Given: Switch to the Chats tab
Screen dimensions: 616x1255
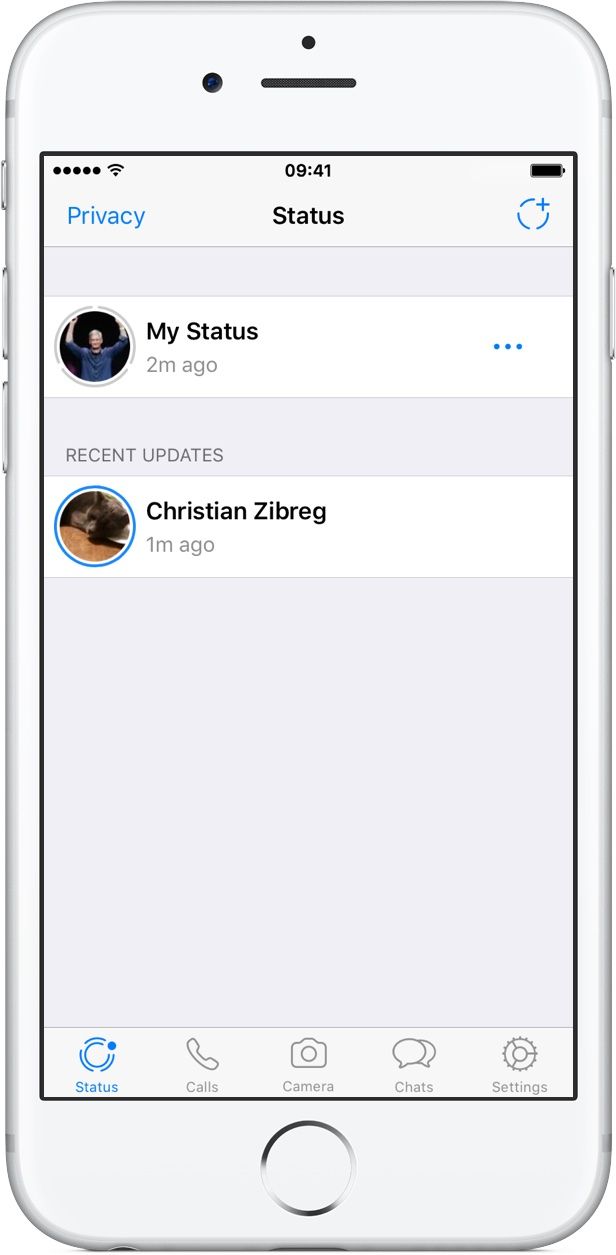Looking at the screenshot, I should click(x=414, y=1065).
